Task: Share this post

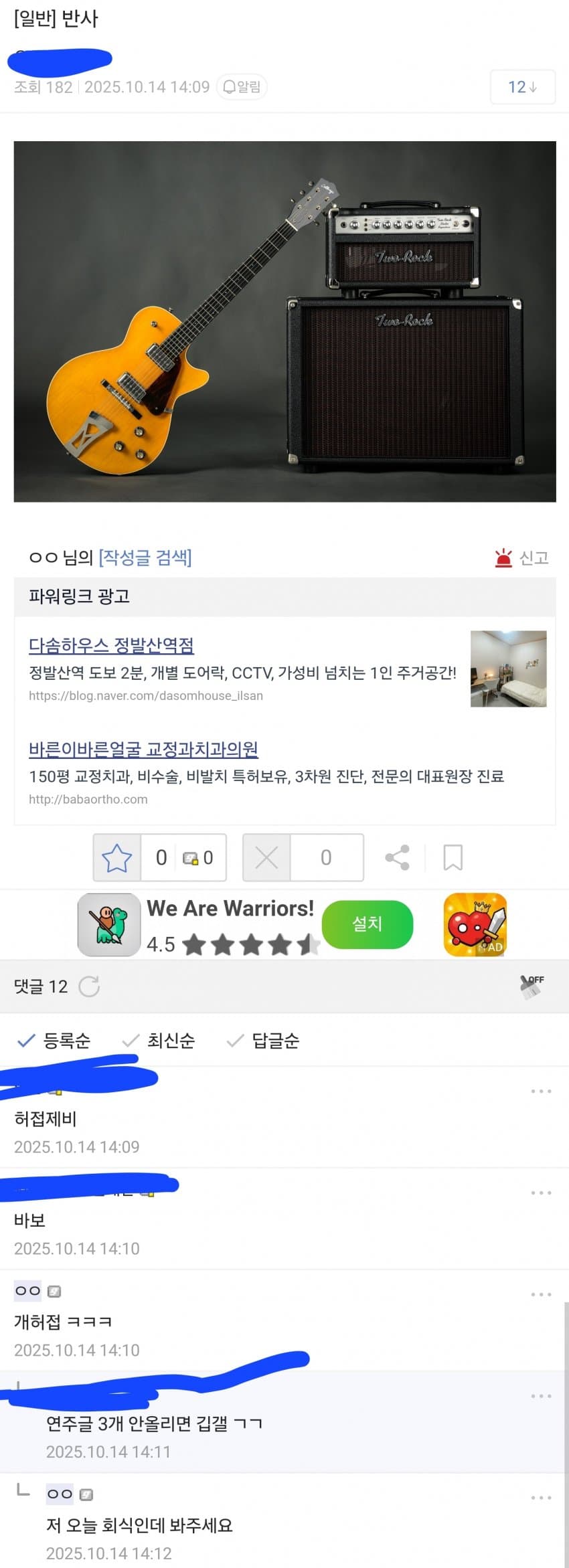Action: (397, 857)
